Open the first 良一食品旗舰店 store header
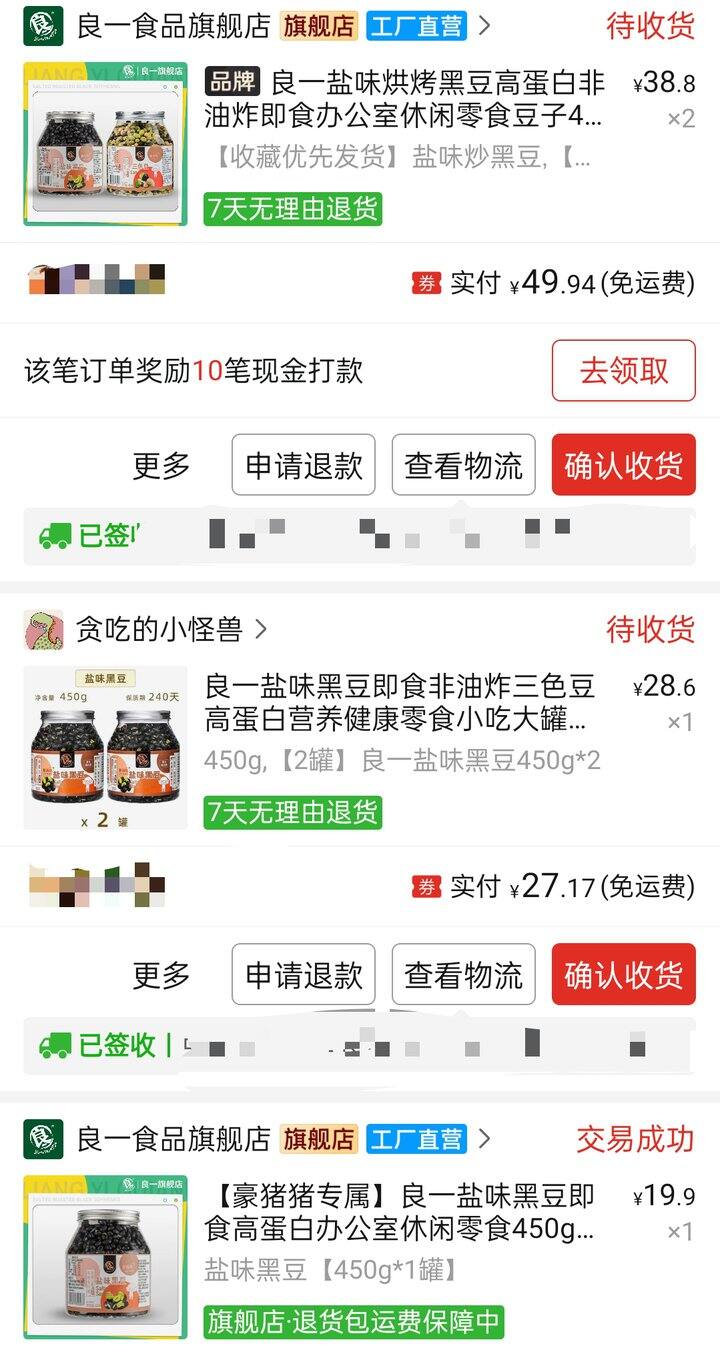The width and height of the screenshot is (720, 1354). [173, 26]
